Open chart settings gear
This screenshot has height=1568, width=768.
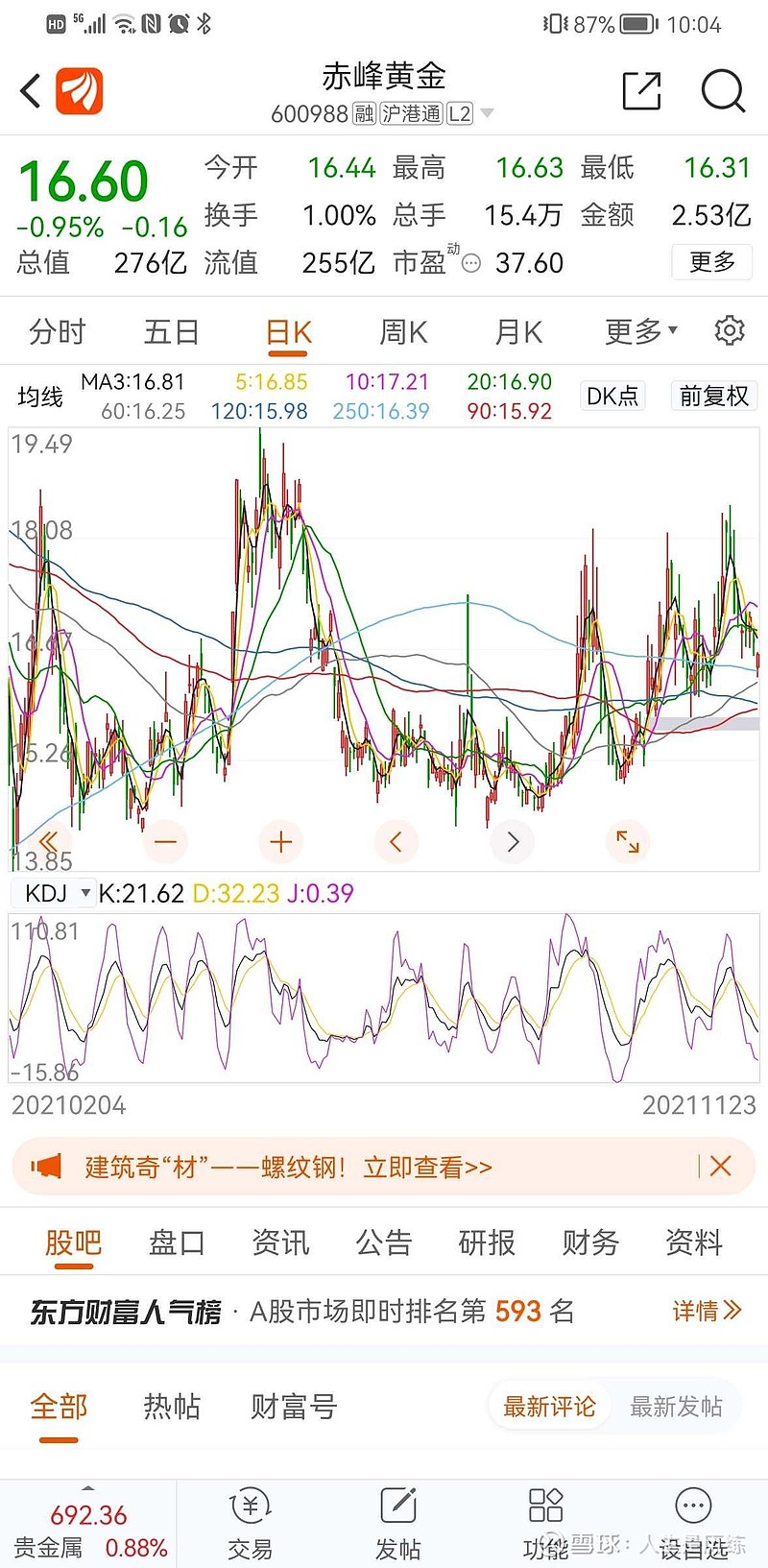pyautogui.click(x=730, y=330)
